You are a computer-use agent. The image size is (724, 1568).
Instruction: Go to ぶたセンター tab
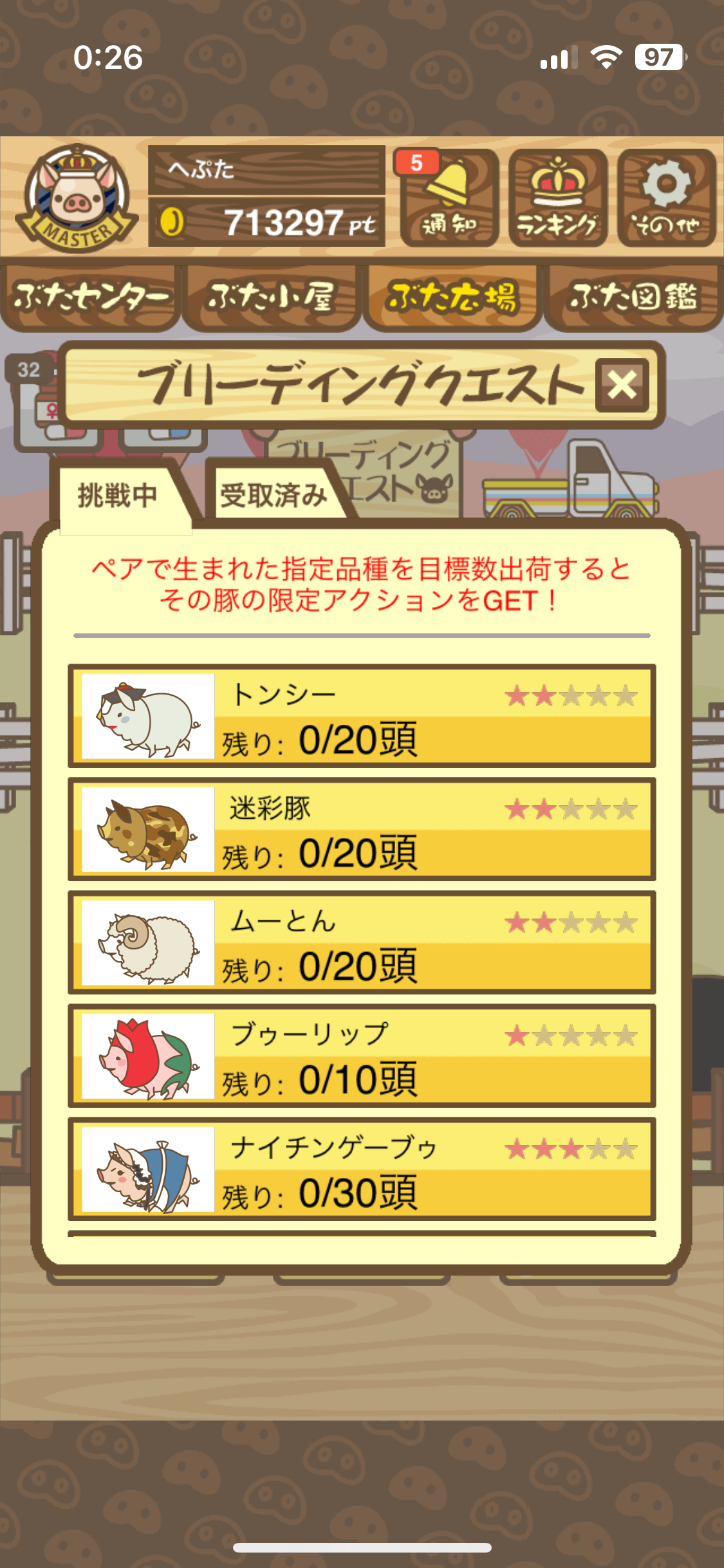(x=90, y=297)
